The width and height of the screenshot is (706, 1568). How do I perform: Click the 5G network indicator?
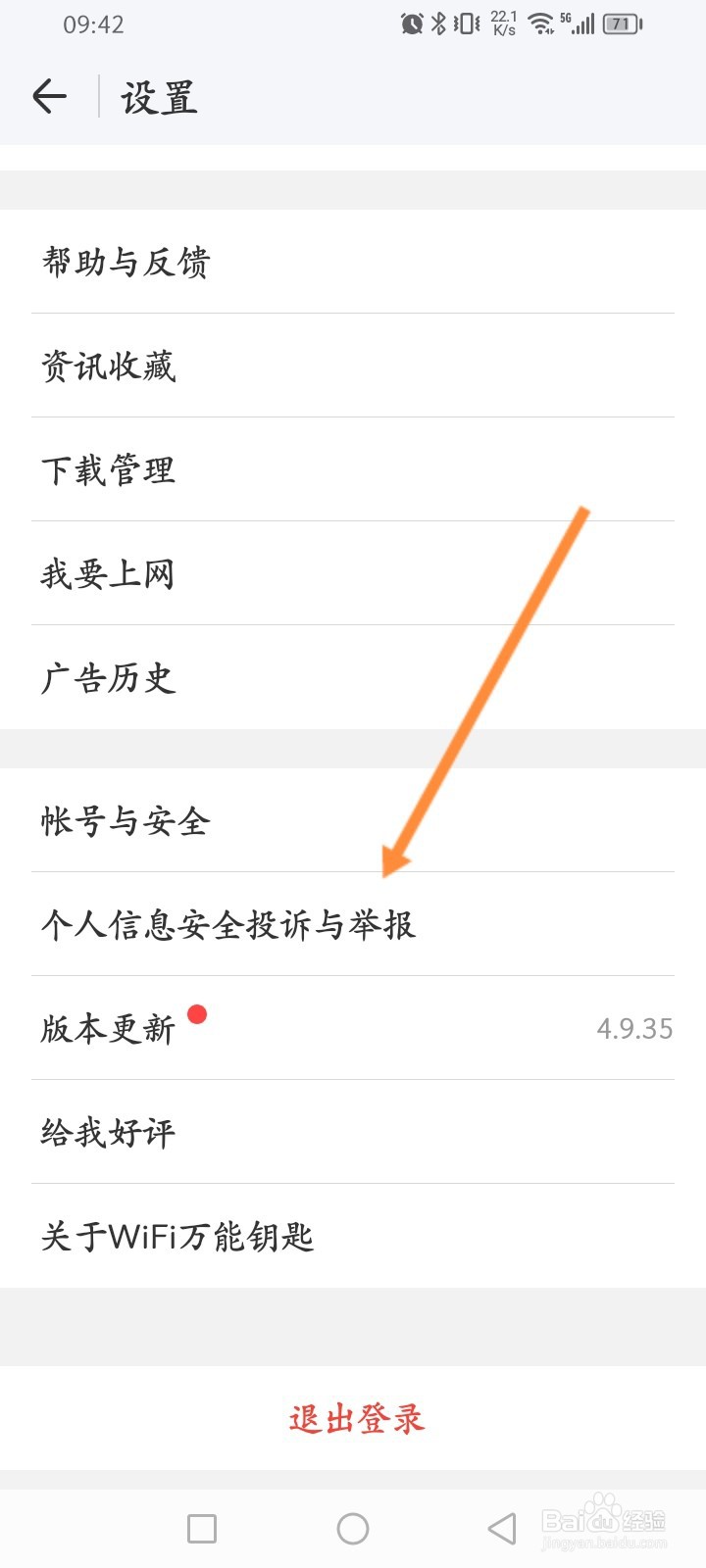pyautogui.click(x=567, y=20)
